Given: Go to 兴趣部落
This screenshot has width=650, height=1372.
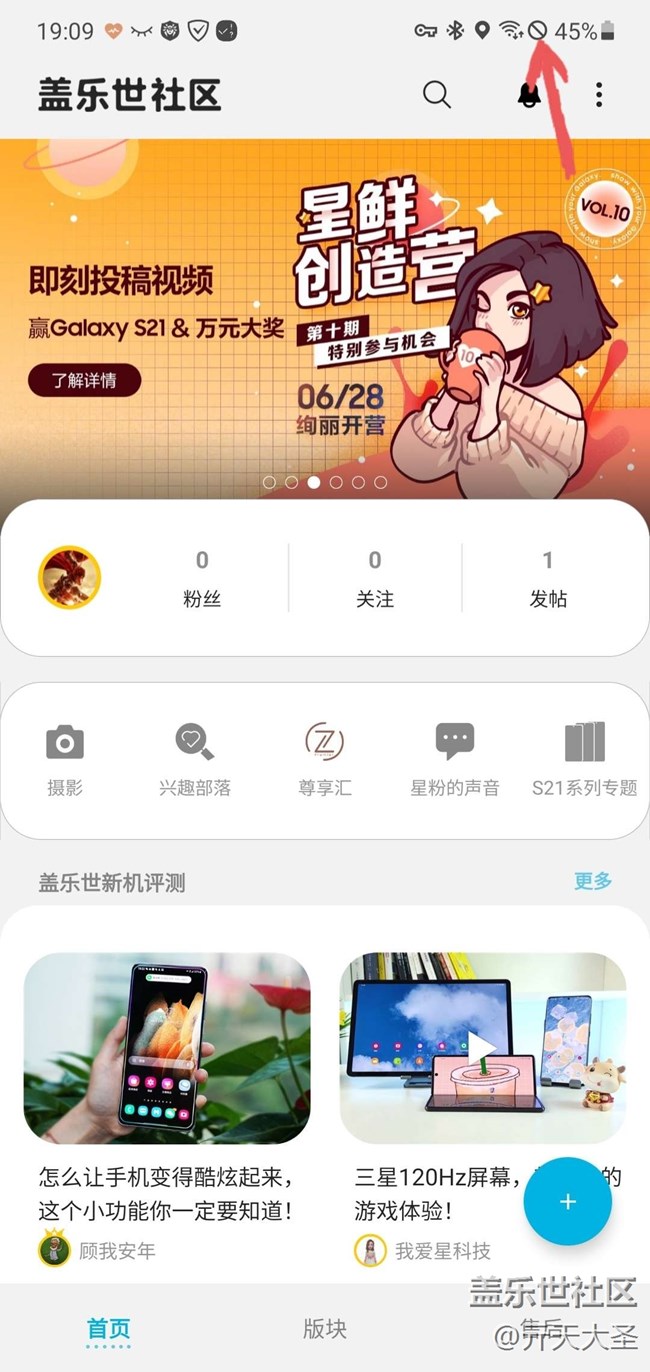Looking at the screenshot, I should (x=195, y=760).
